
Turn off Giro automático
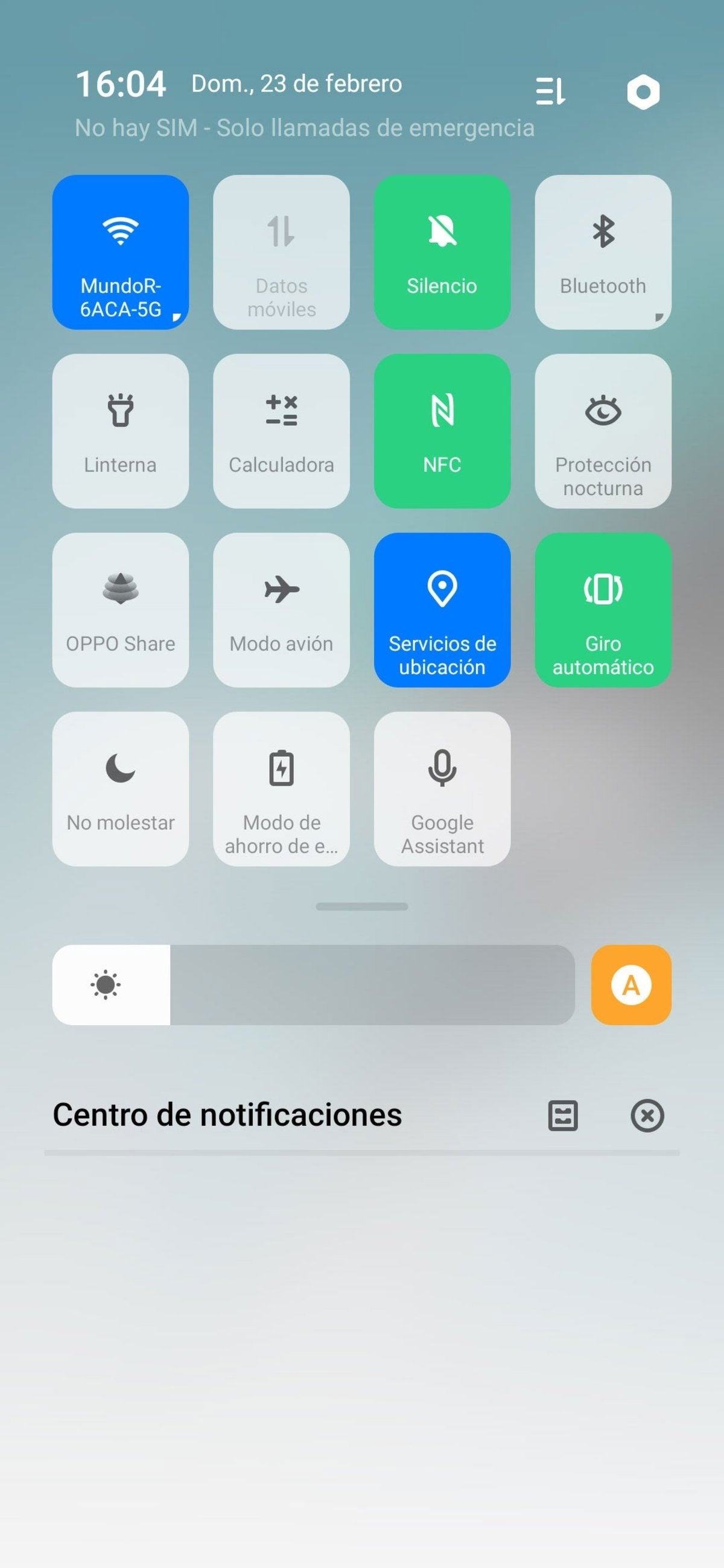603,610
